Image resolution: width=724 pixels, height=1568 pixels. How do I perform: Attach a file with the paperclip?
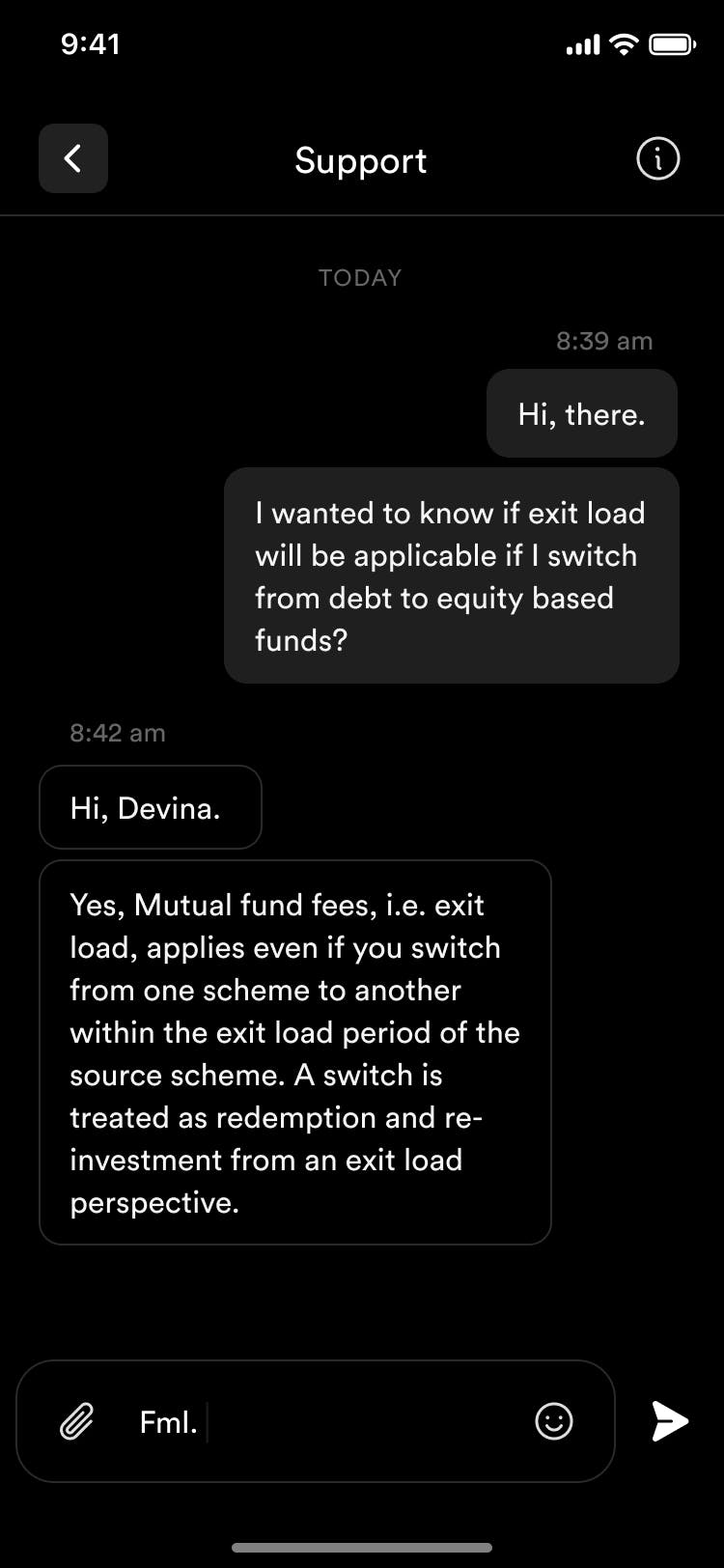click(x=77, y=1421)
